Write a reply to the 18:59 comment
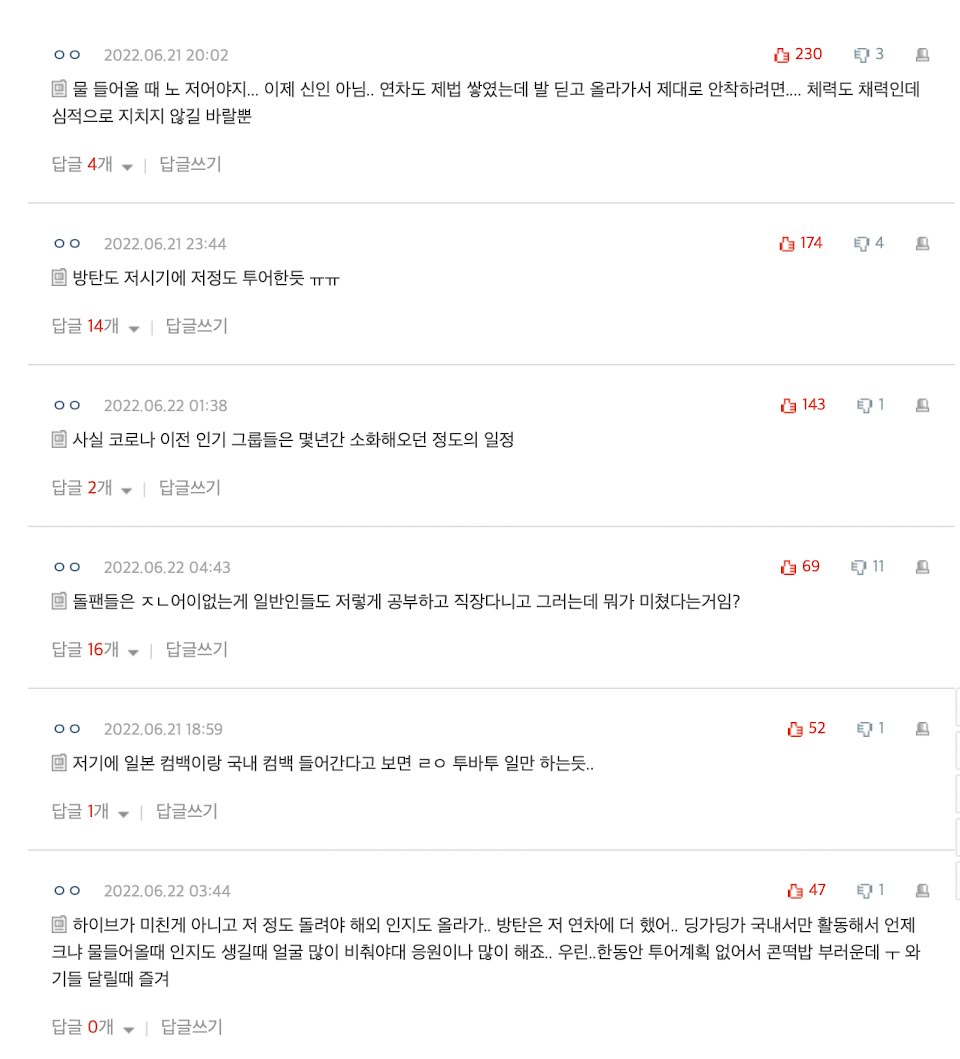The image size is (960, 1059). [186, 811]
